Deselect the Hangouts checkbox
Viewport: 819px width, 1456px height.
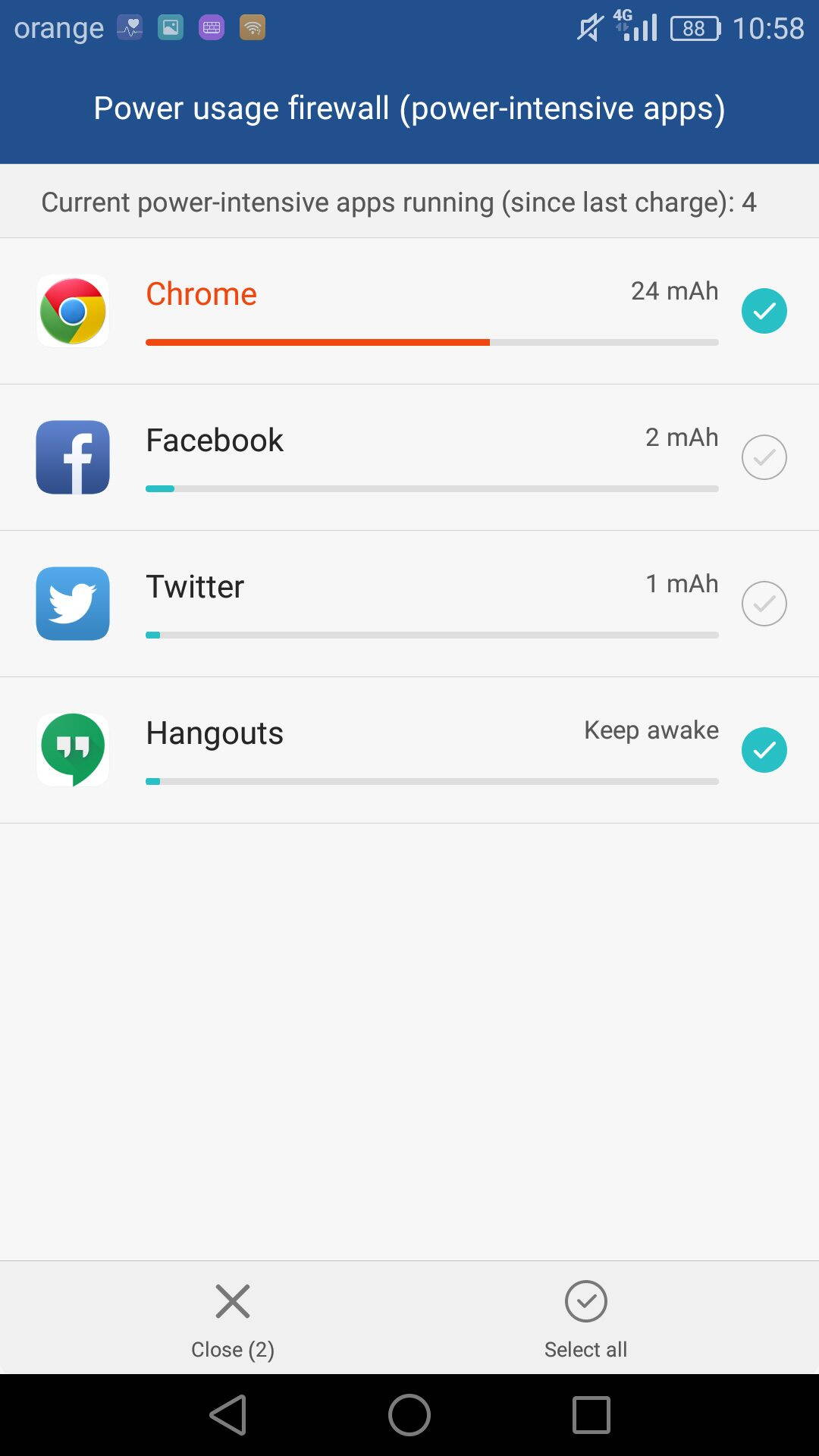[x=764, y=750]
